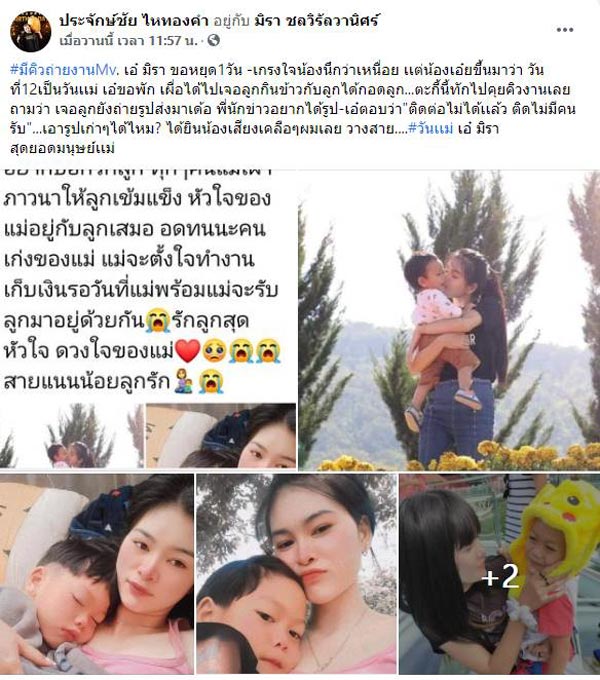Open the +2 more photos tile
This screenshot has height=680, width=600.
pyautogui.click(x=499, y=574)
